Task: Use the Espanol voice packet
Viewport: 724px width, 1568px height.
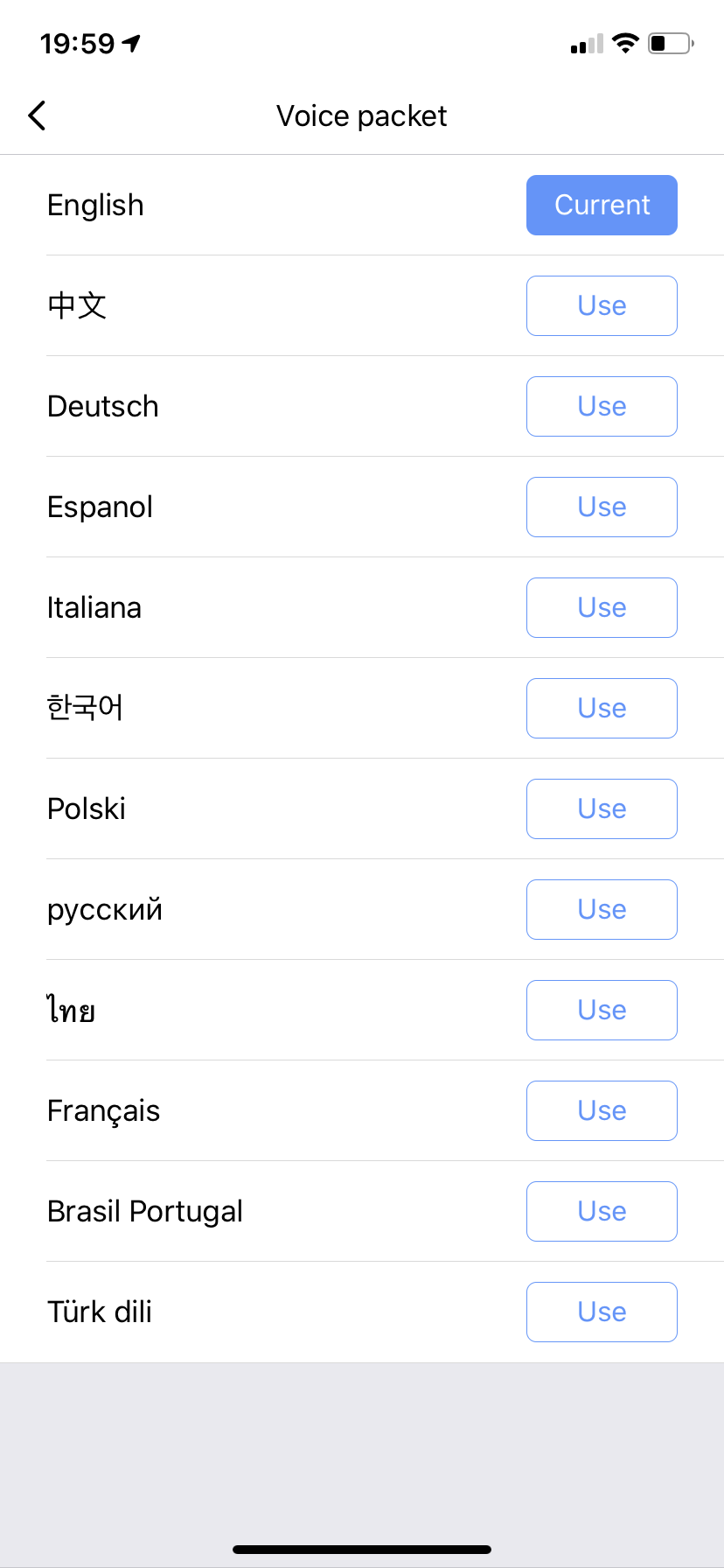Action: (x=602, y=507)
